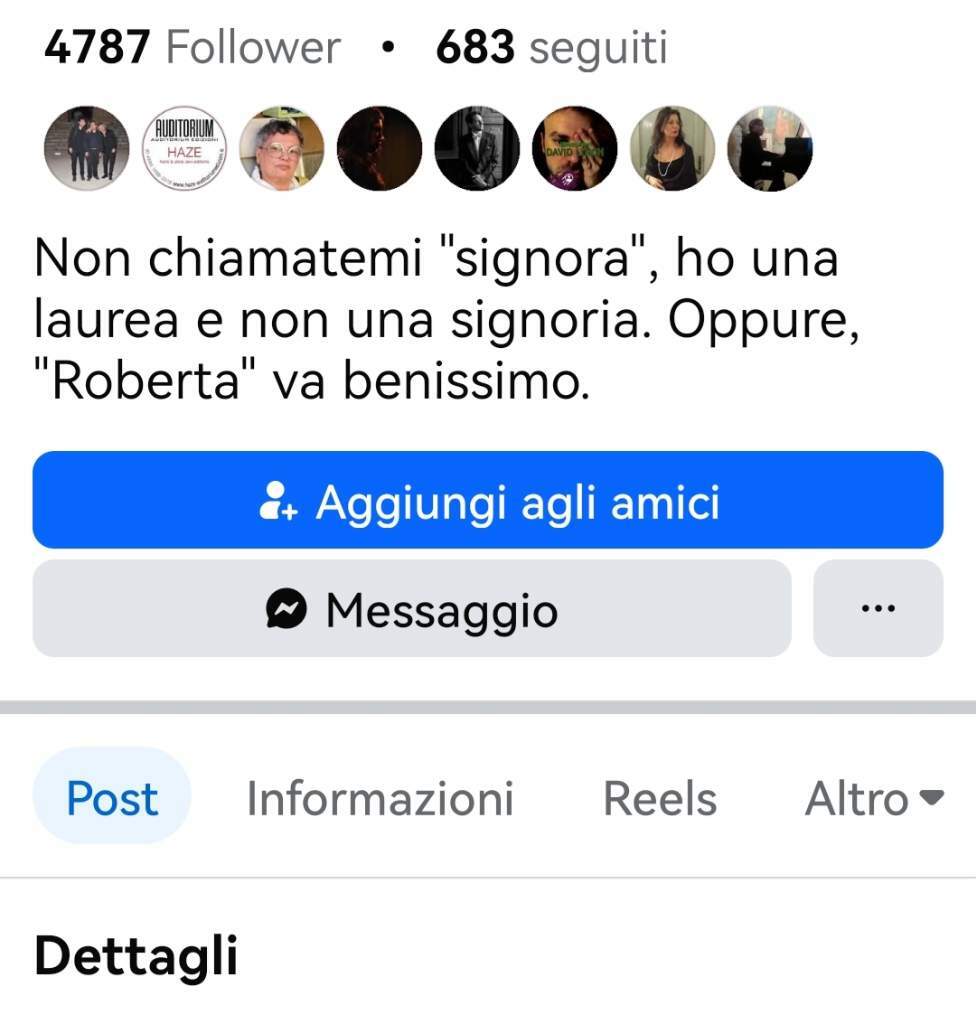Open the Auditorium Haze friend avatar
The image size is (976, 1024).
pyautogui.click(x=184, y=149)
